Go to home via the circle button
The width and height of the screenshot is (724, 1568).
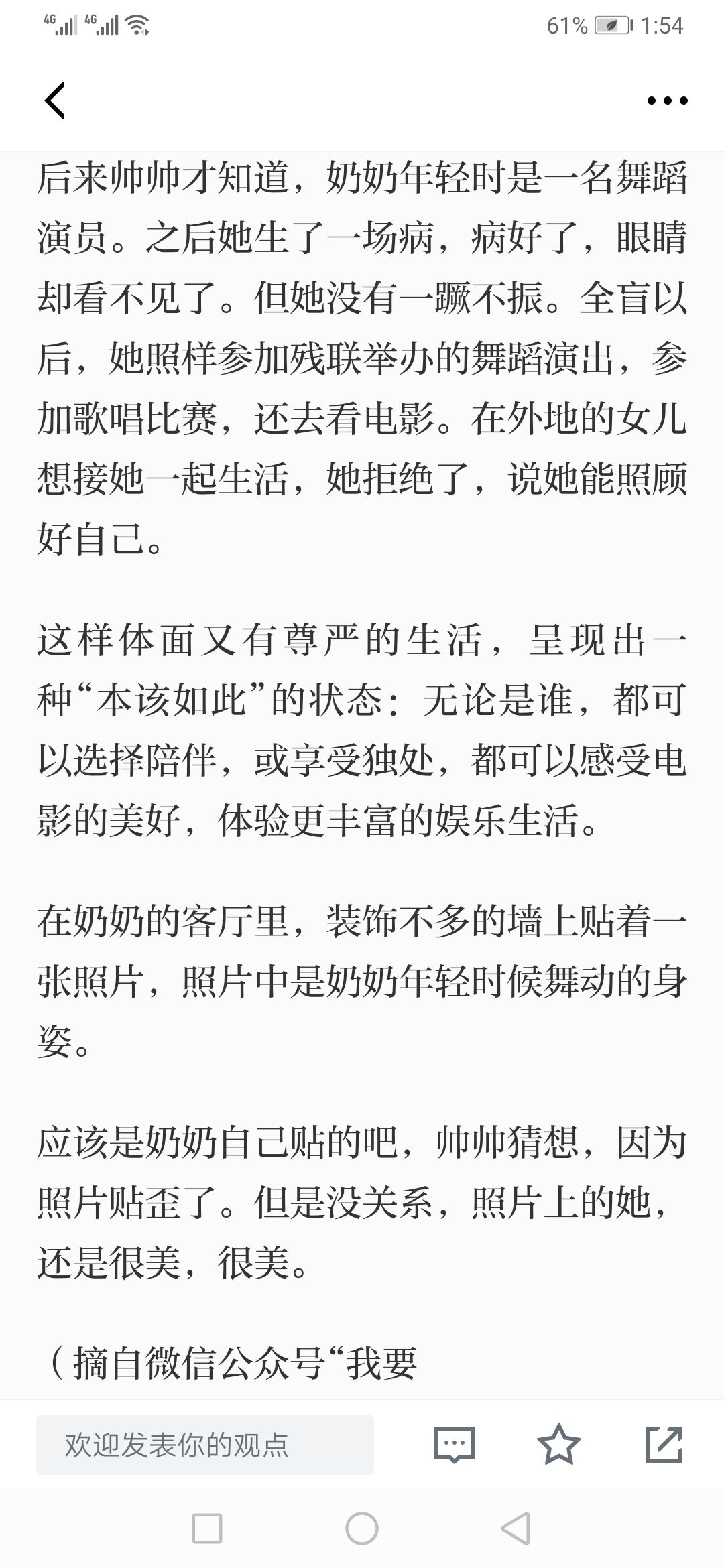point(362,1529)
